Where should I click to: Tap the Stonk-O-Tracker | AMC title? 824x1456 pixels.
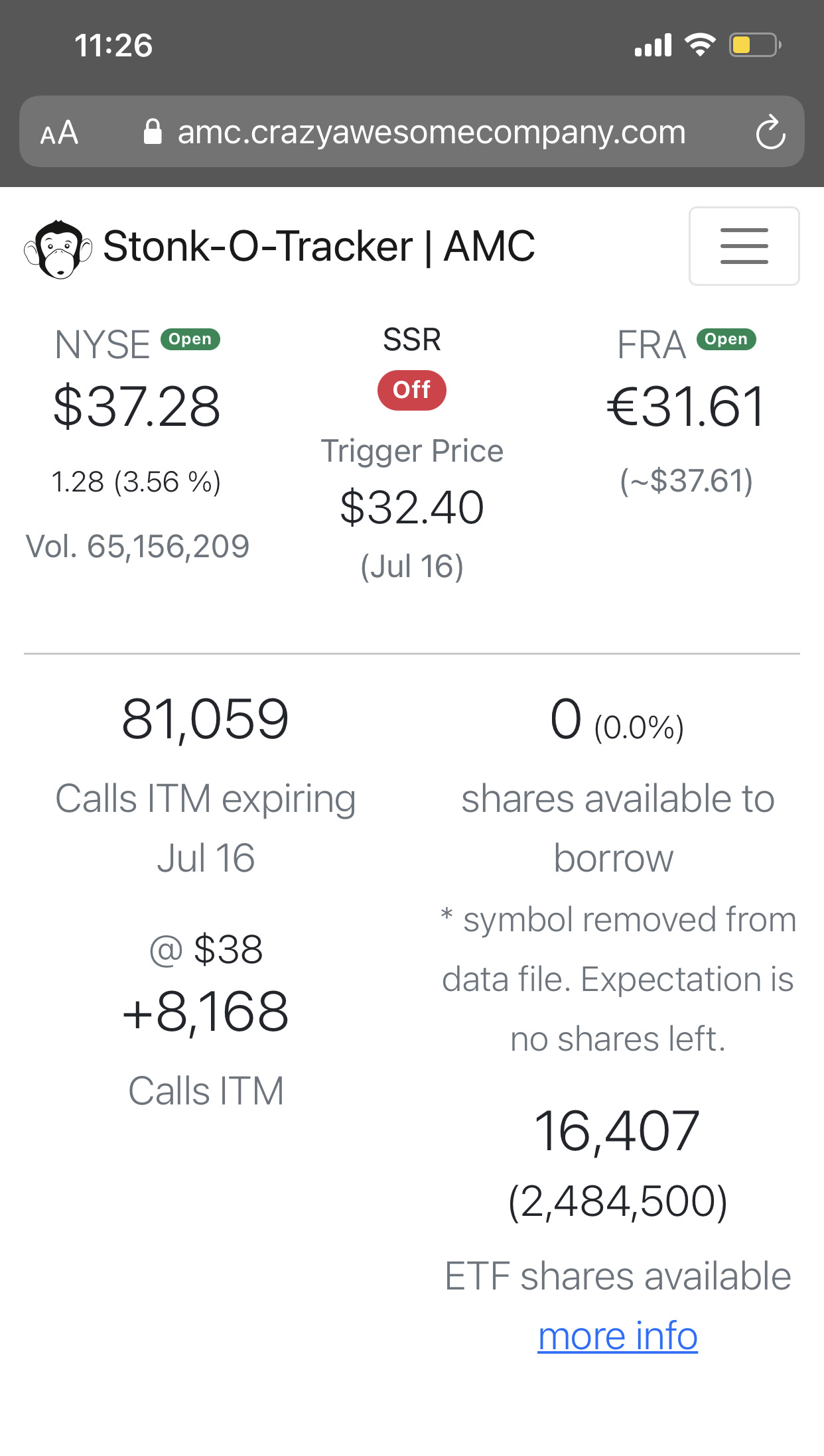(x=319, y=247)
